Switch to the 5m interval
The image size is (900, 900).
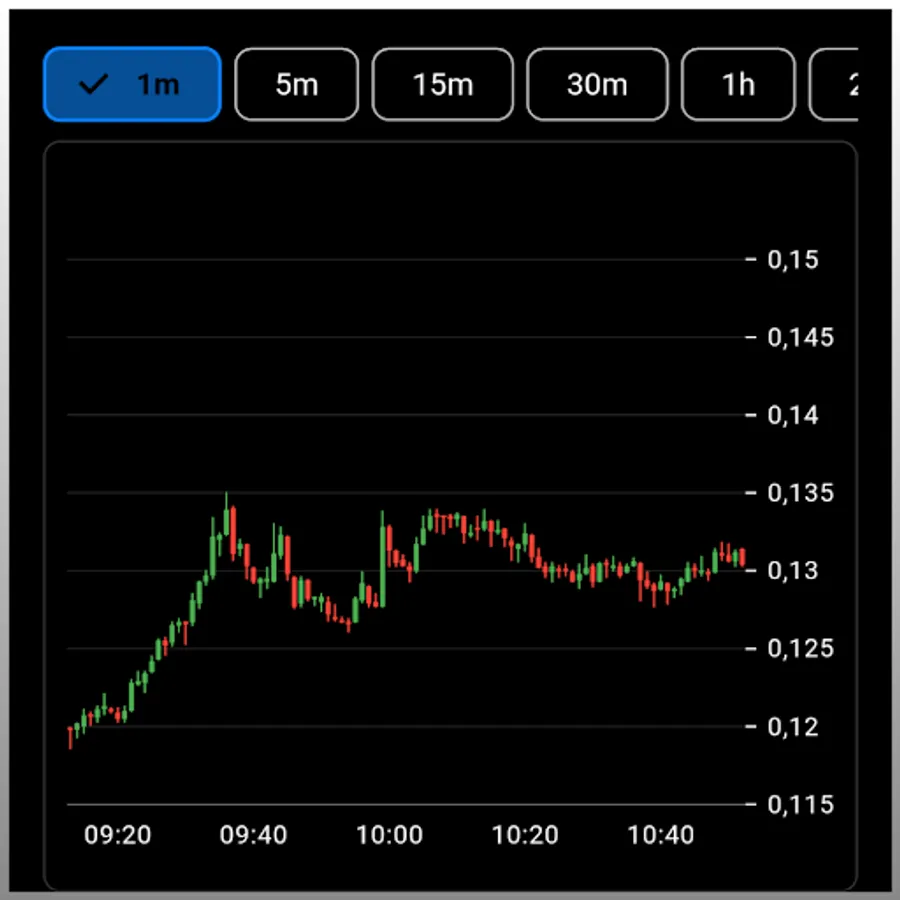(296, 85)
